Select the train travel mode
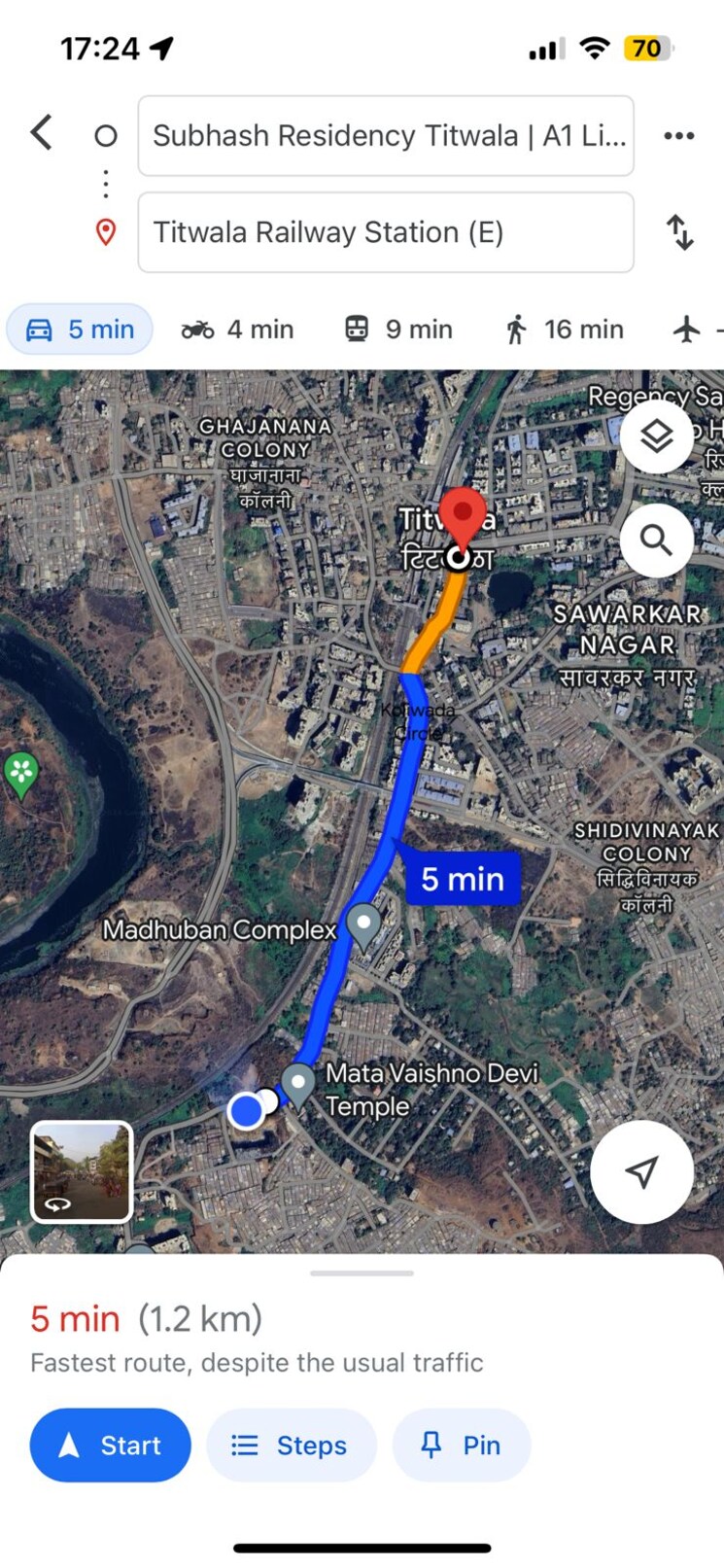 pos(397,329)
